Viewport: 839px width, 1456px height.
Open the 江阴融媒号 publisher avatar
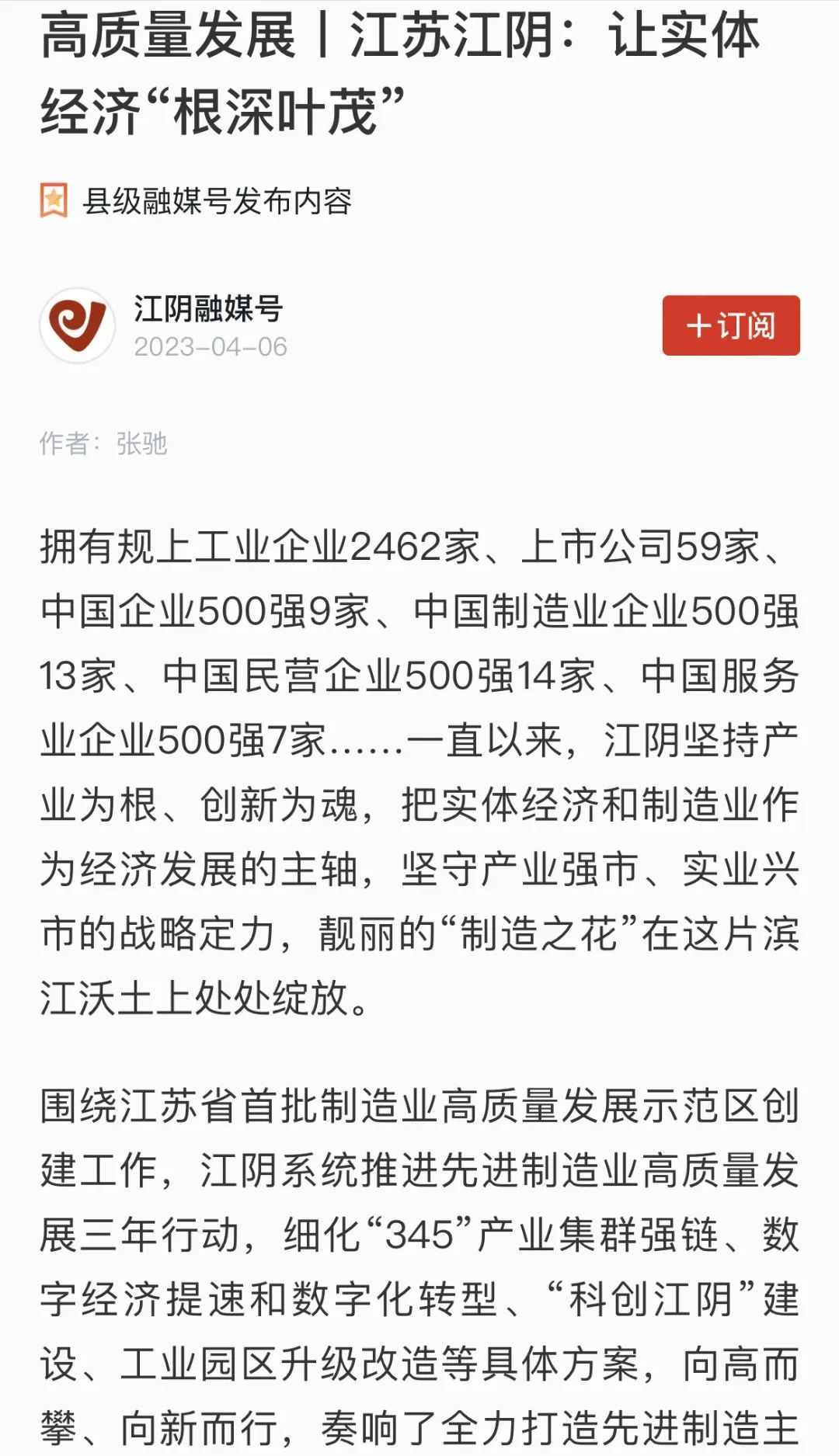[78, 325]
